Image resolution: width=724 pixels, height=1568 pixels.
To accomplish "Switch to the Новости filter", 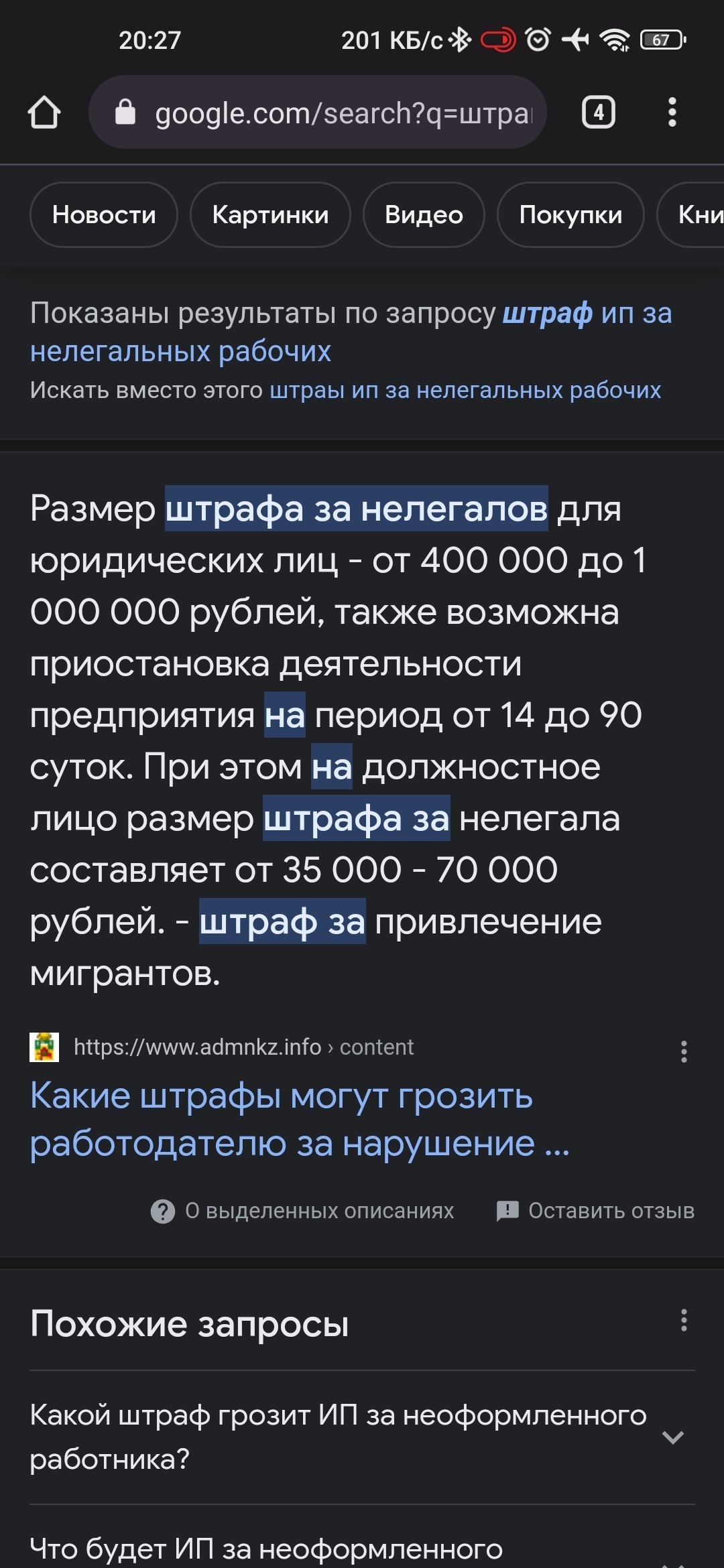I will pos(104,215).
